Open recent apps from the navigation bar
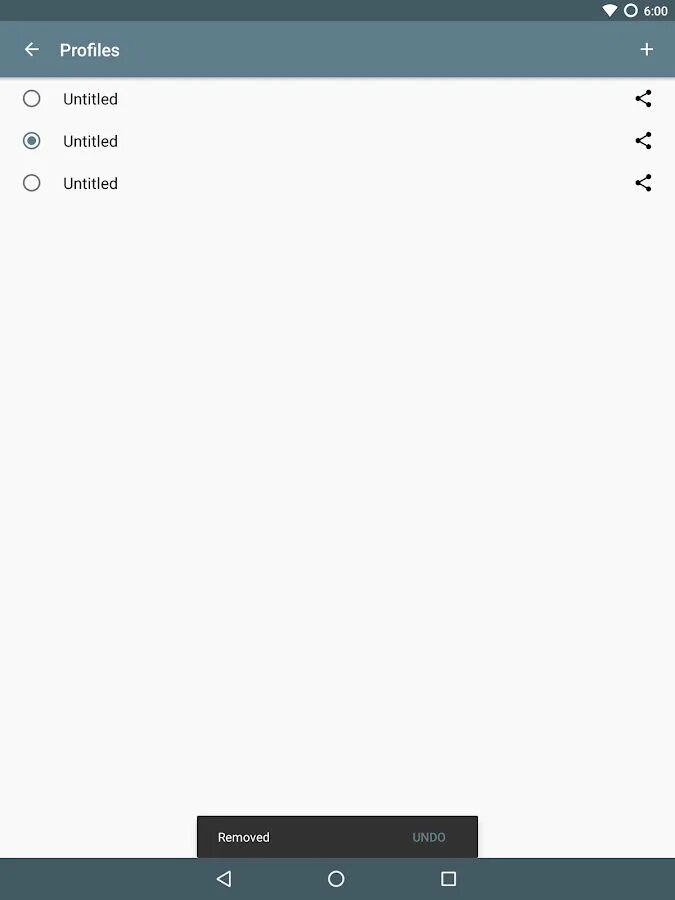 [x=448, y=879]
